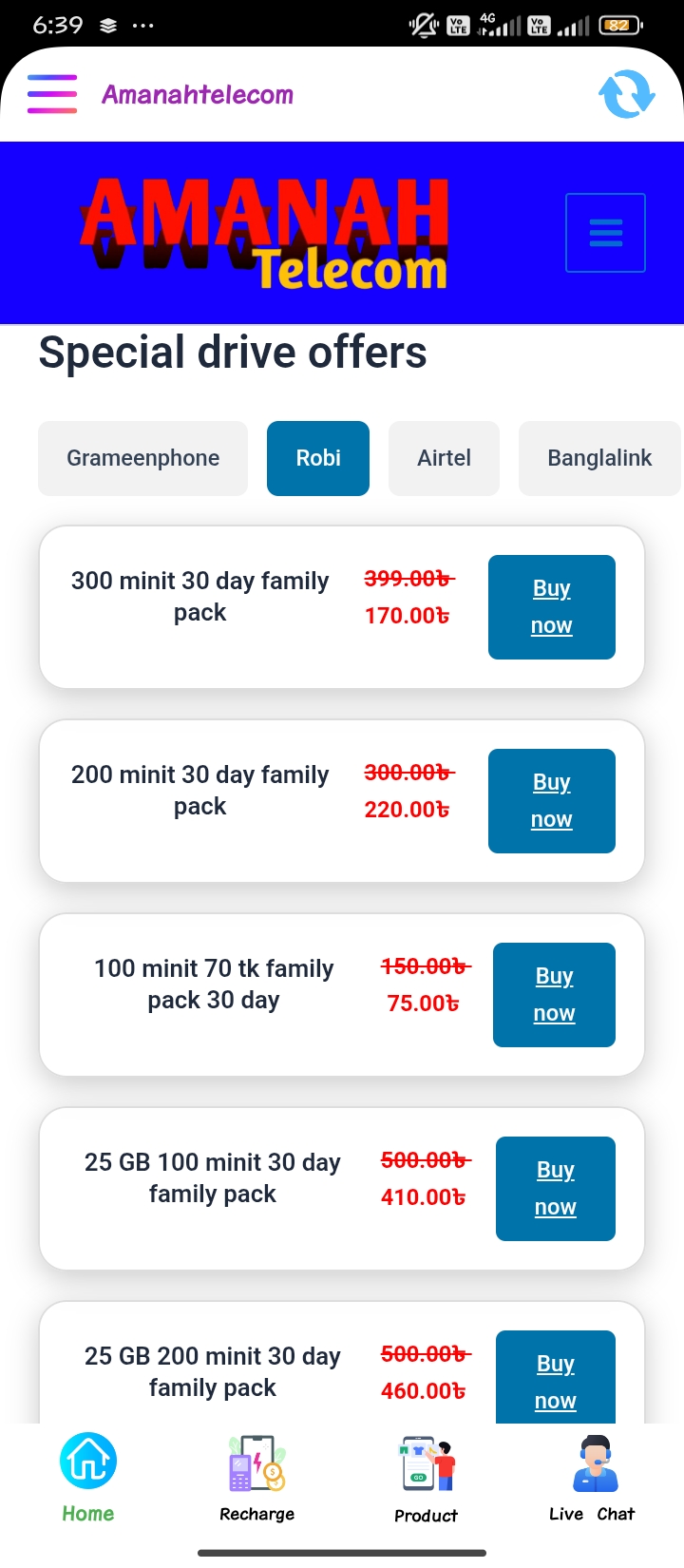Click the Amanahtelecom header title link
This screenshot has width=684, height=1568.
pyautogui.click(x=198, y=92)
